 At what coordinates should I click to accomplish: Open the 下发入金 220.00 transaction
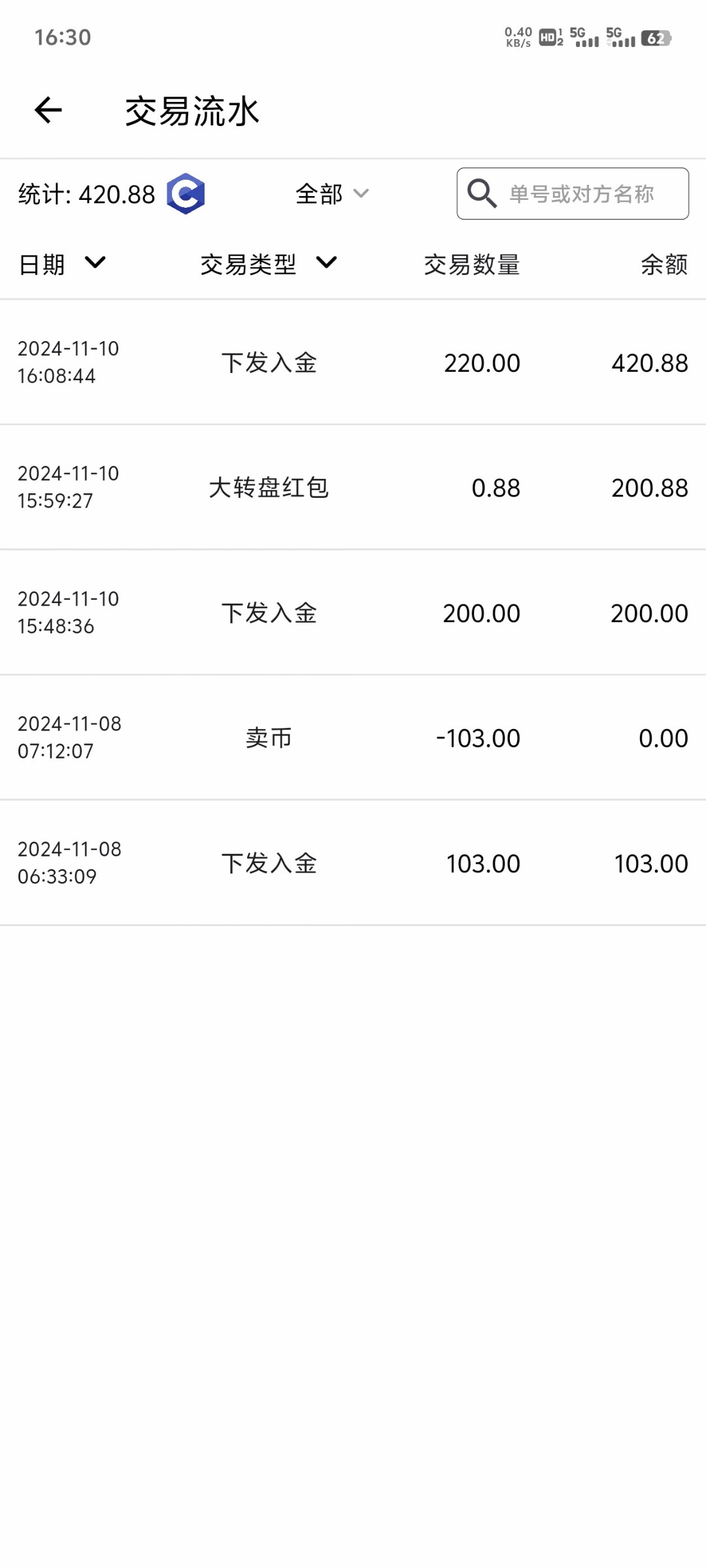click(353, 363)
